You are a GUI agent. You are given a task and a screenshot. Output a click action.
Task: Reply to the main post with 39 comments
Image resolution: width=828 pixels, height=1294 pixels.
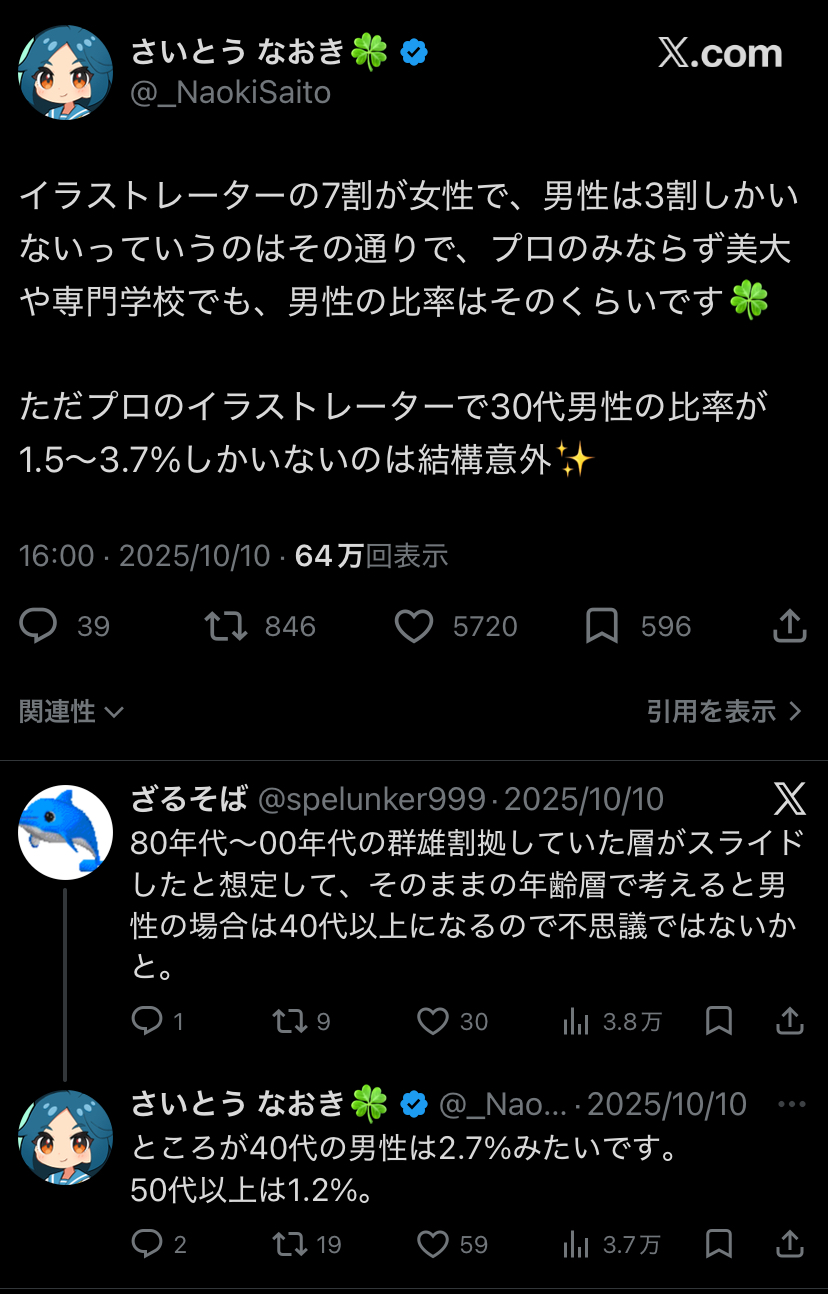39,626
